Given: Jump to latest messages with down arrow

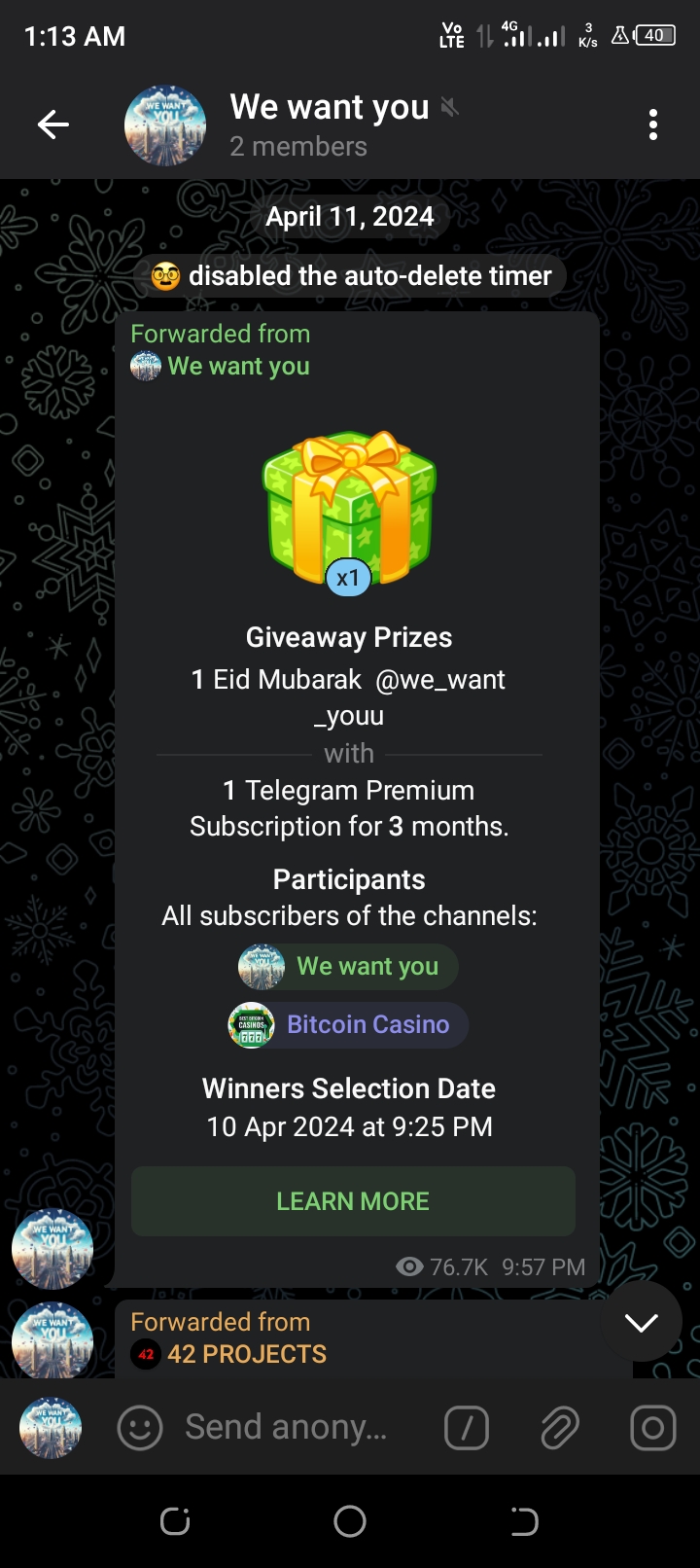Looking at the screenshot, I should 641,1322.
